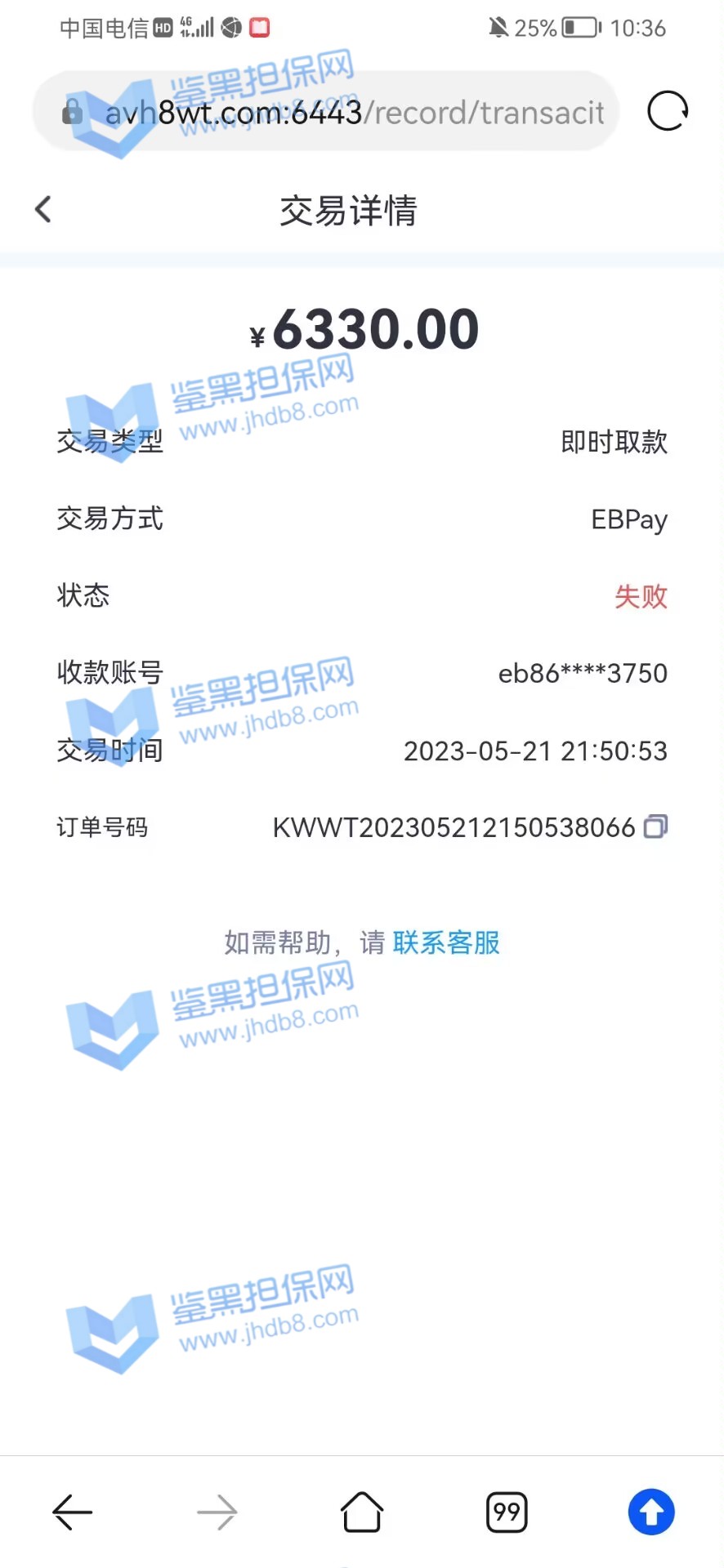The height and width of the screenshot is (1568, 724).
Task: View the 99 open browser tabs
Action: [x=507, y=1512]
